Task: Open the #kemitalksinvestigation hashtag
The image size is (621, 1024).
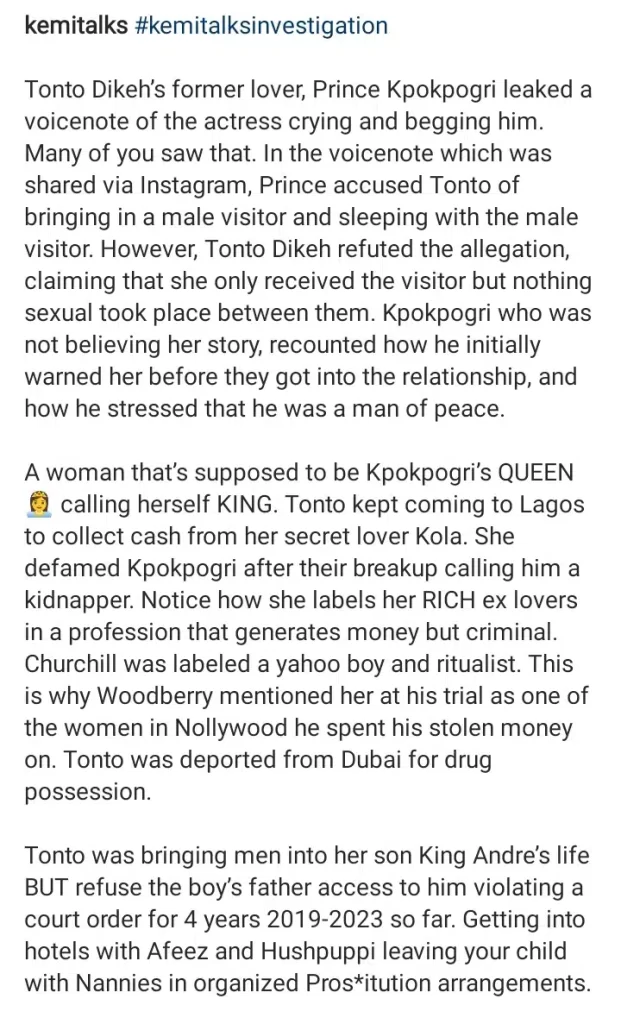Action: tap(260, 26)
